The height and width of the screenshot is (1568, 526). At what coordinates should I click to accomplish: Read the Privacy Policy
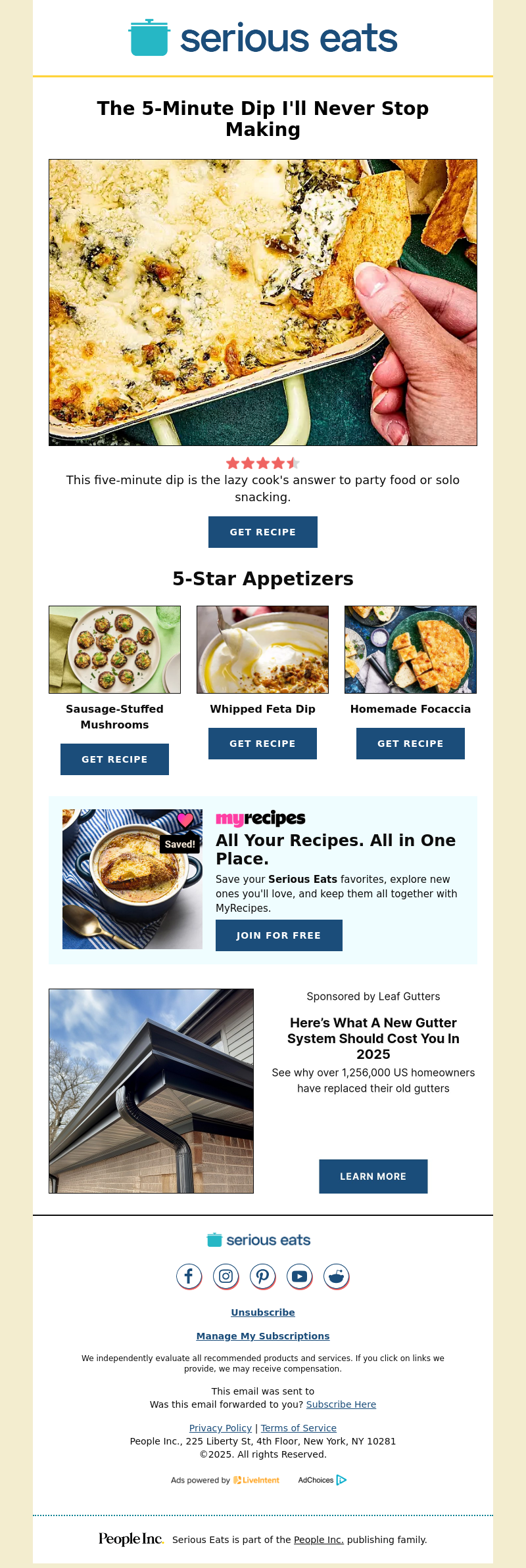(220, 1428)
